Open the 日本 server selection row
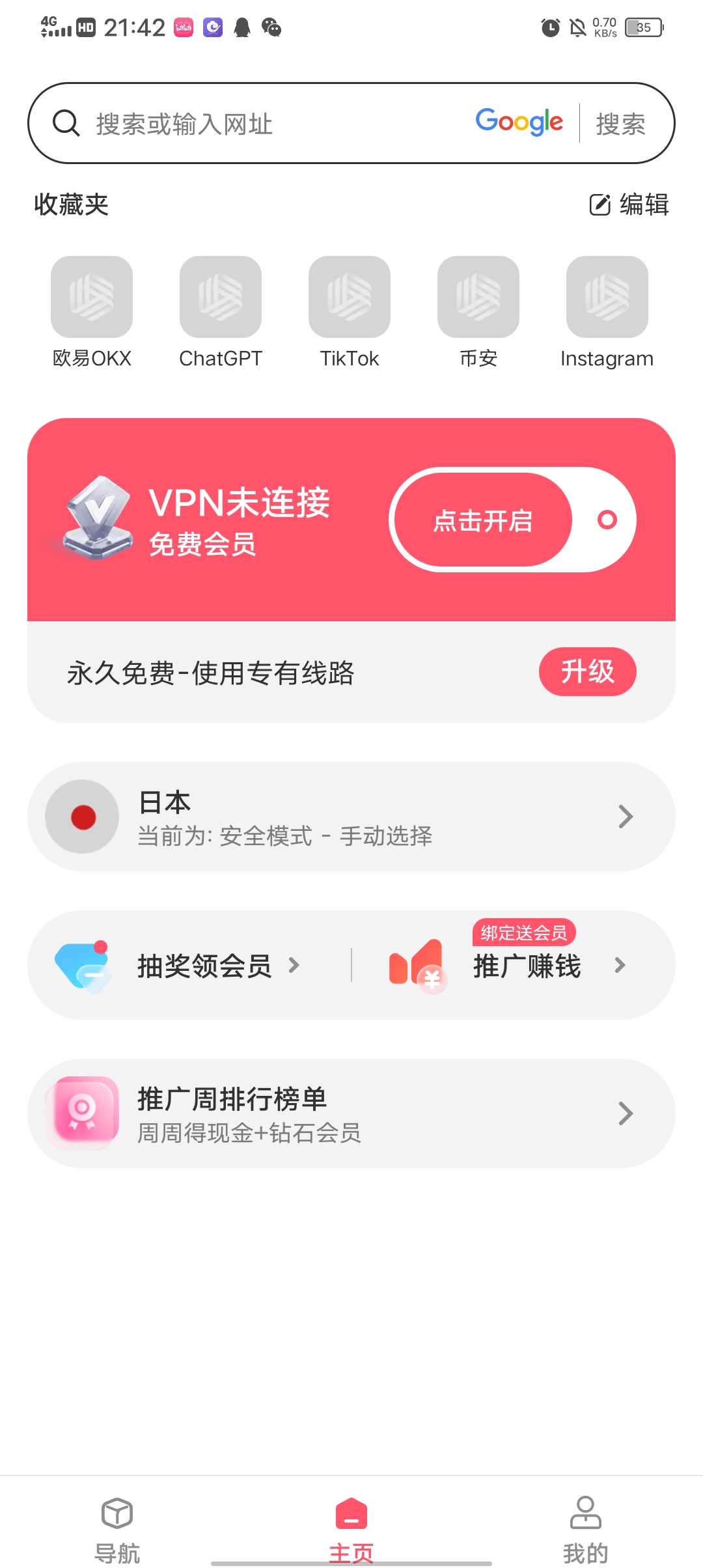703x1568 pixels. point(351,817)
